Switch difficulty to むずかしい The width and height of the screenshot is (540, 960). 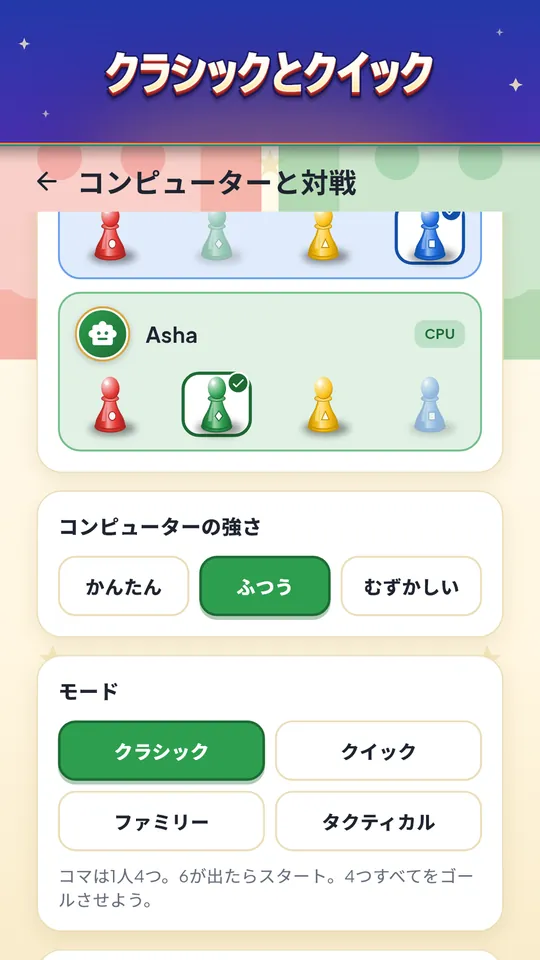click(x=411, y=587)
